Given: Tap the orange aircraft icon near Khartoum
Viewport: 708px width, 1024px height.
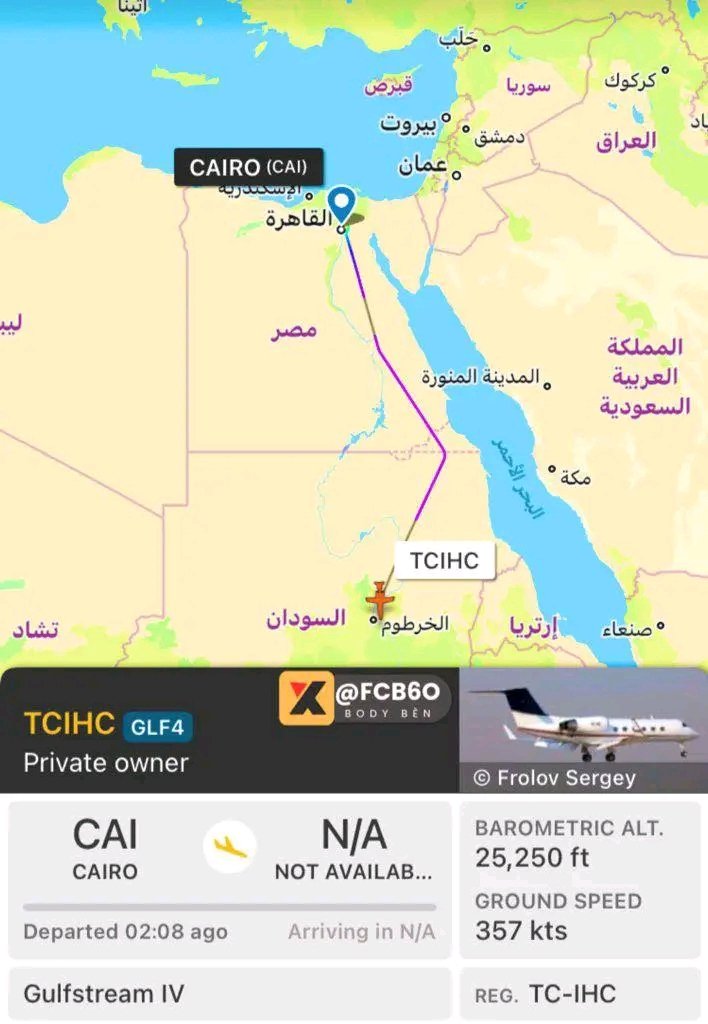Looking at the screenshot, I should (380, 600).
